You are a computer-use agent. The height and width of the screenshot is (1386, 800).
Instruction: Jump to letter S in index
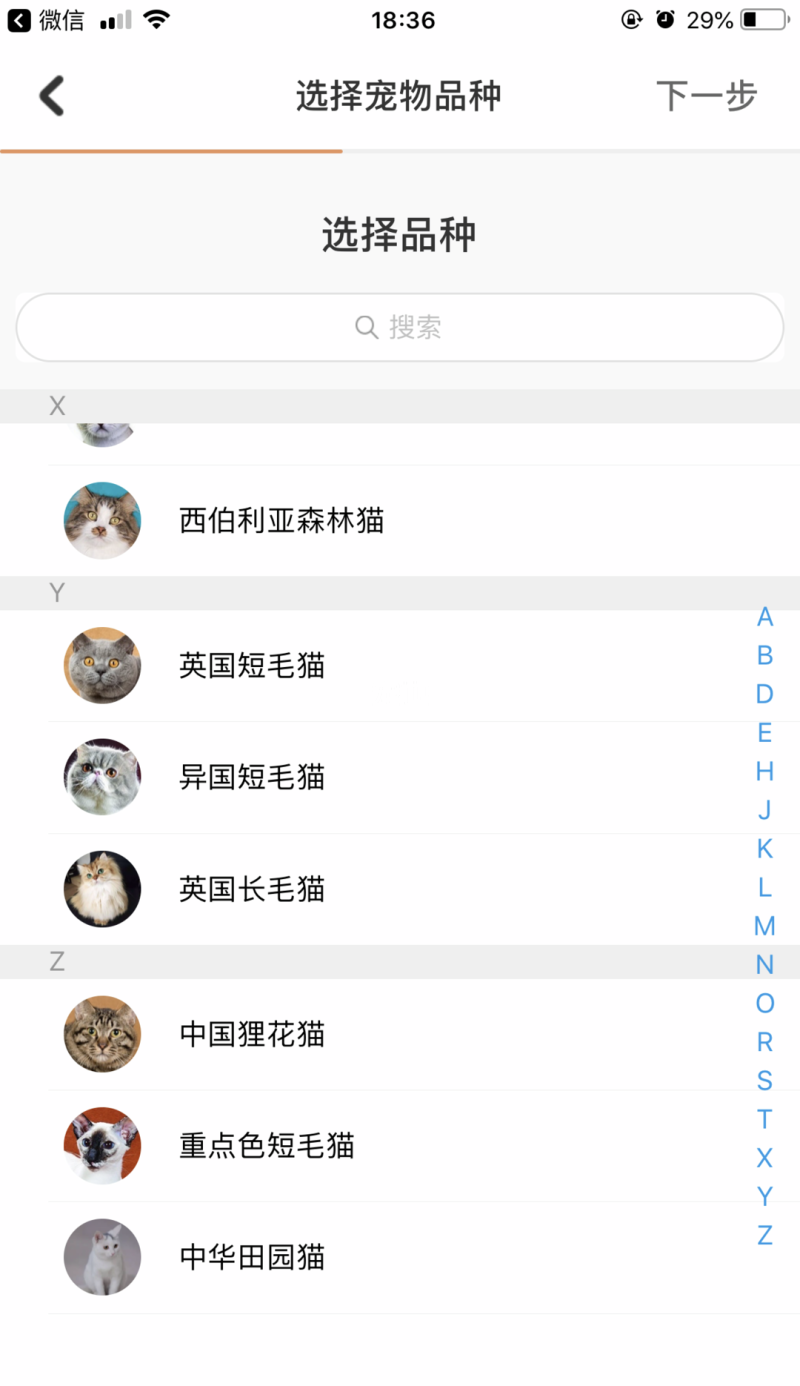[x=765, y=1081]
